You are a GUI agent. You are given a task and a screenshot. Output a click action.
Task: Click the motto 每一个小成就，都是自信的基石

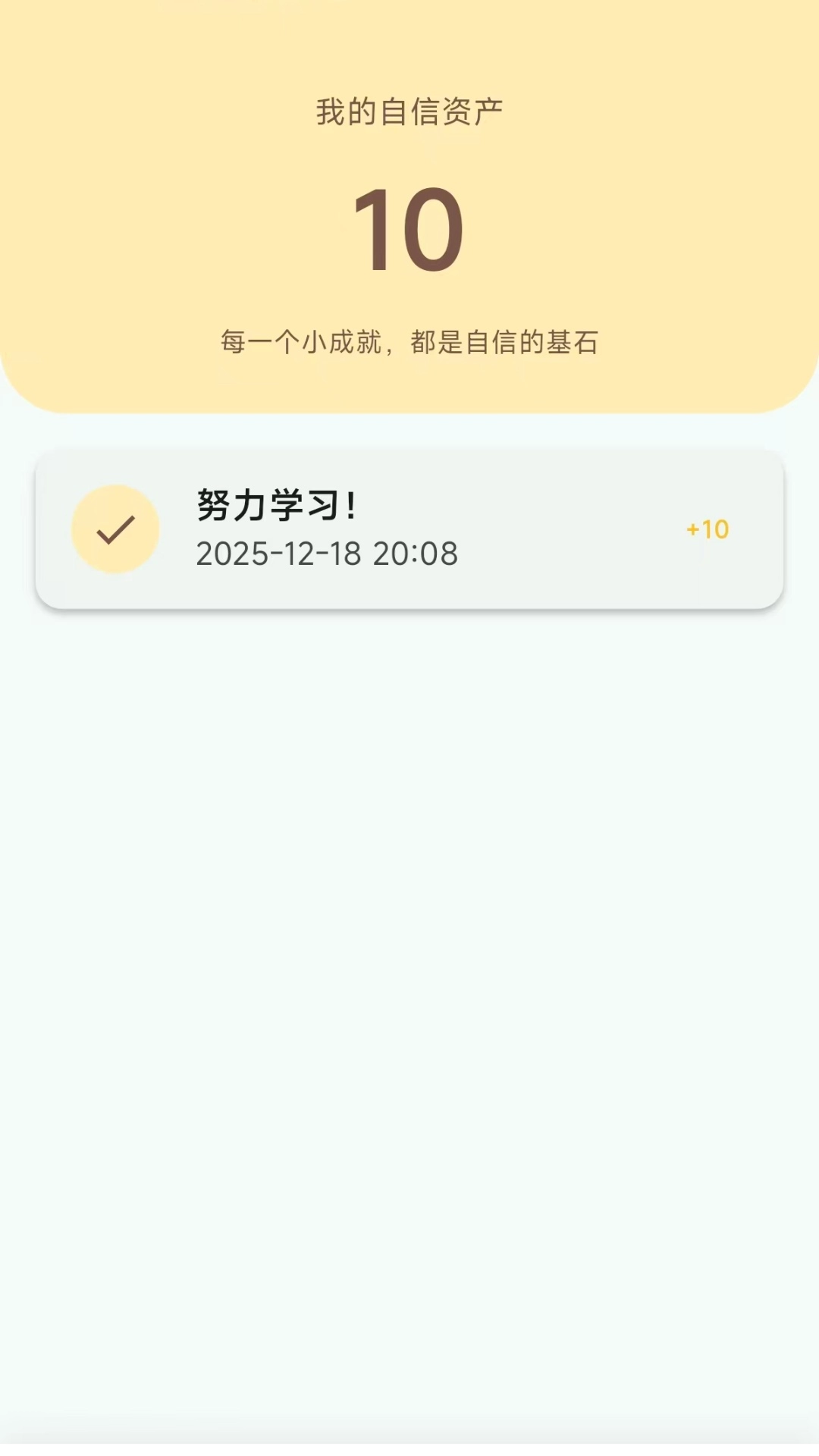coord(409,343)
